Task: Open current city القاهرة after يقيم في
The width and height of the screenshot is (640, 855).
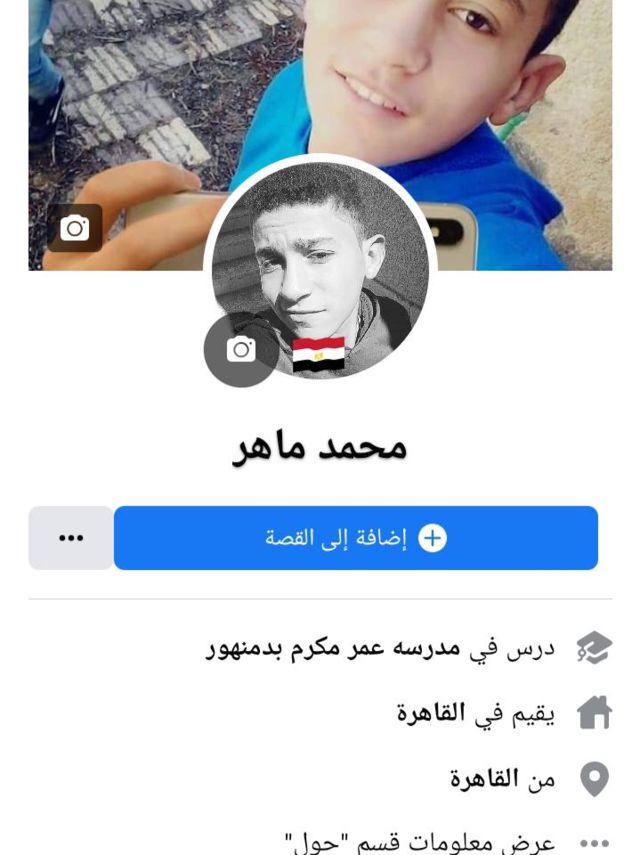Action: tap(431, 713)
